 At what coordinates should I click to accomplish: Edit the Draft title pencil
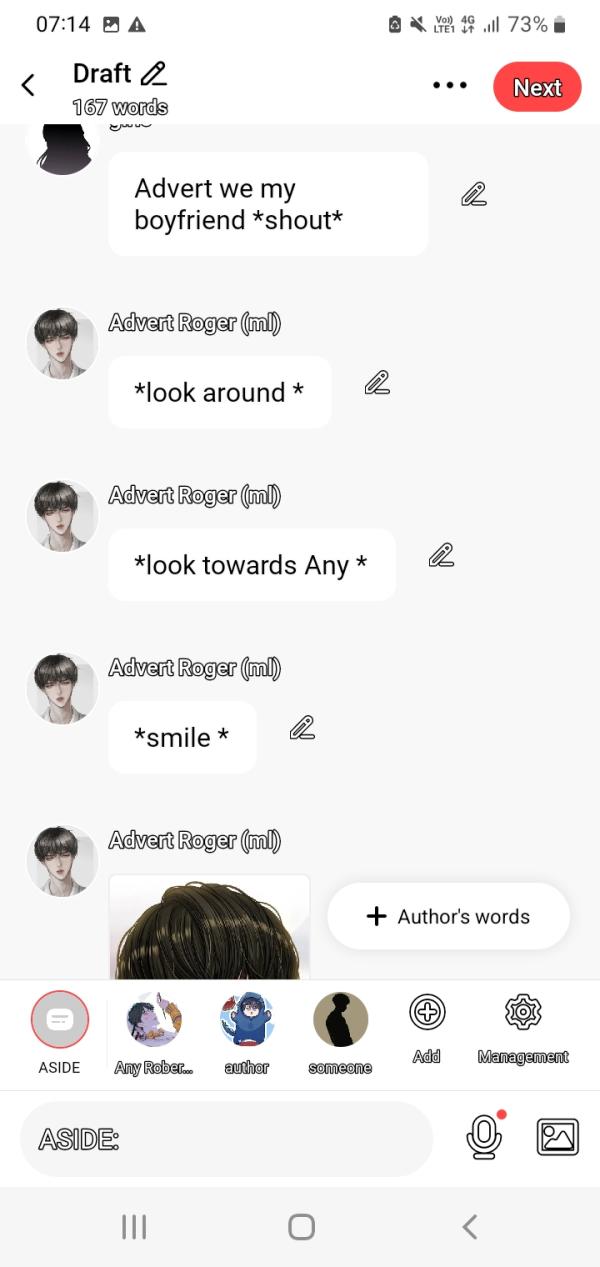pos(154,74)
